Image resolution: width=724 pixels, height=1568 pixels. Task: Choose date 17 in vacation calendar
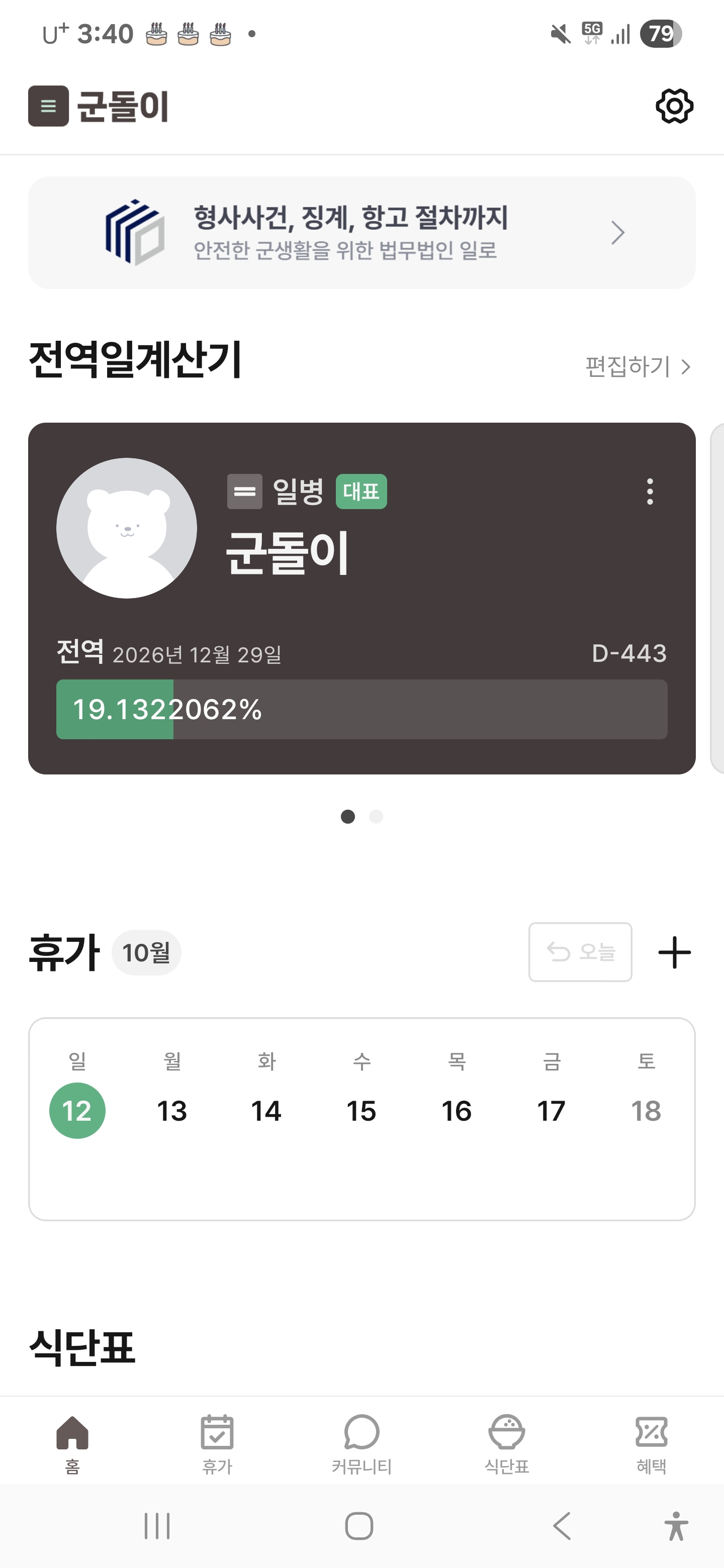point(551,1111)
